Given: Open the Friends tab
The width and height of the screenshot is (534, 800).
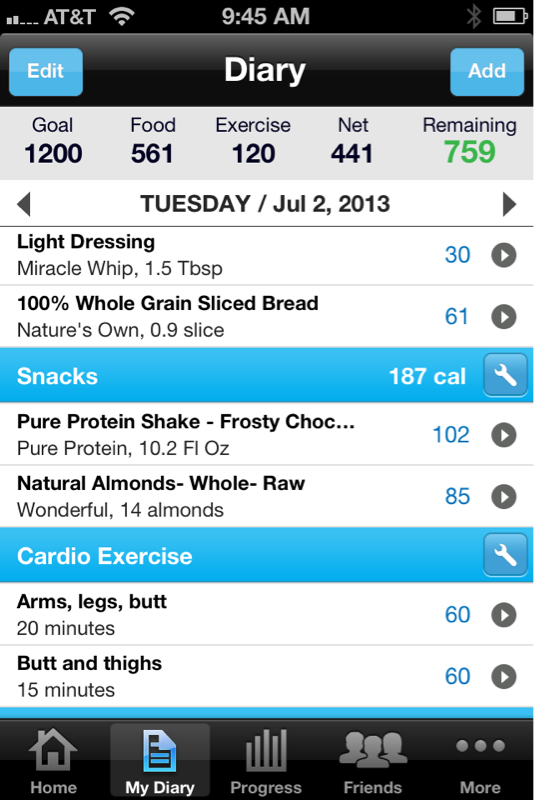Looking at the screenshot, I should 373,760.
